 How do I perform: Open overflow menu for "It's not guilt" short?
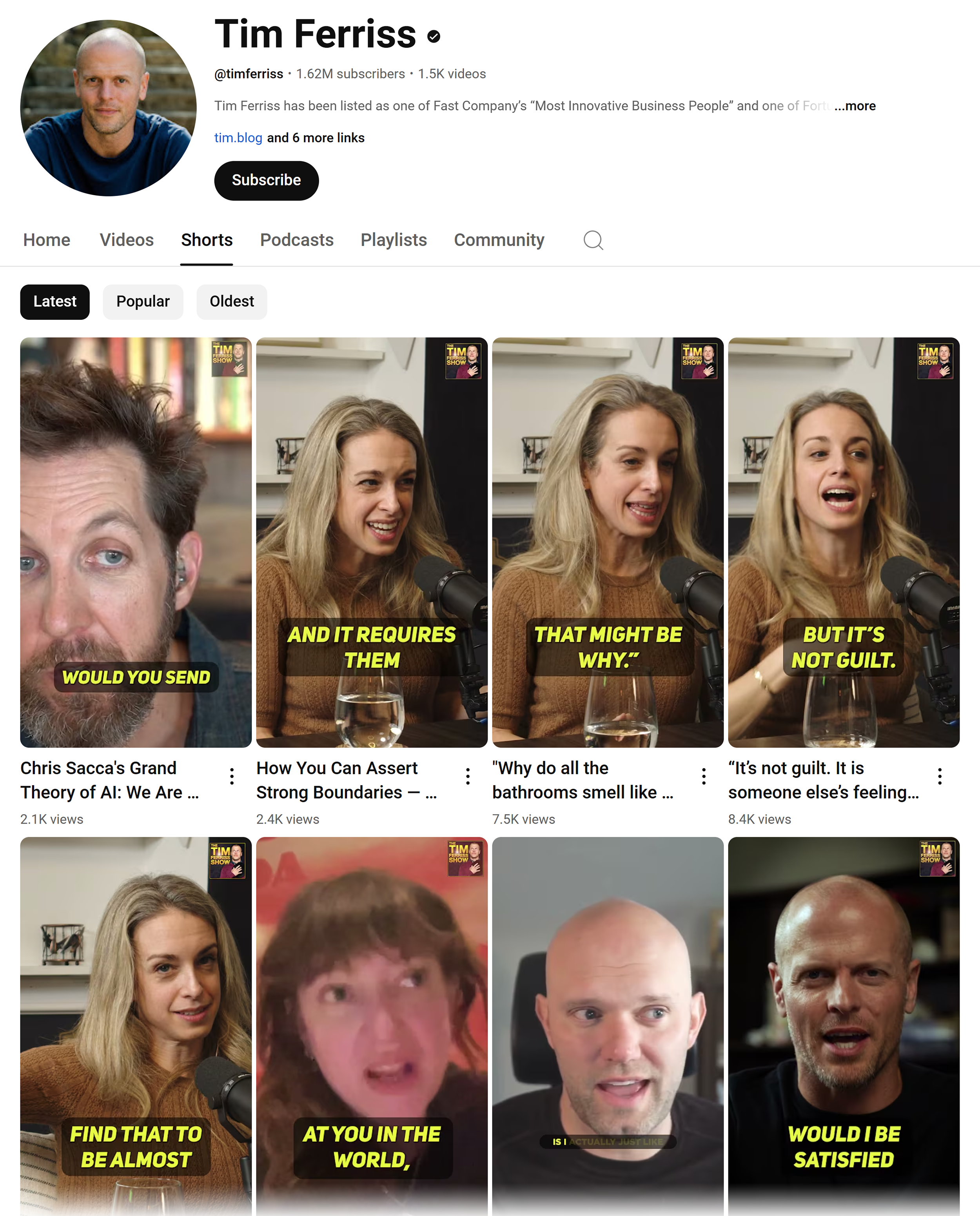939,776
